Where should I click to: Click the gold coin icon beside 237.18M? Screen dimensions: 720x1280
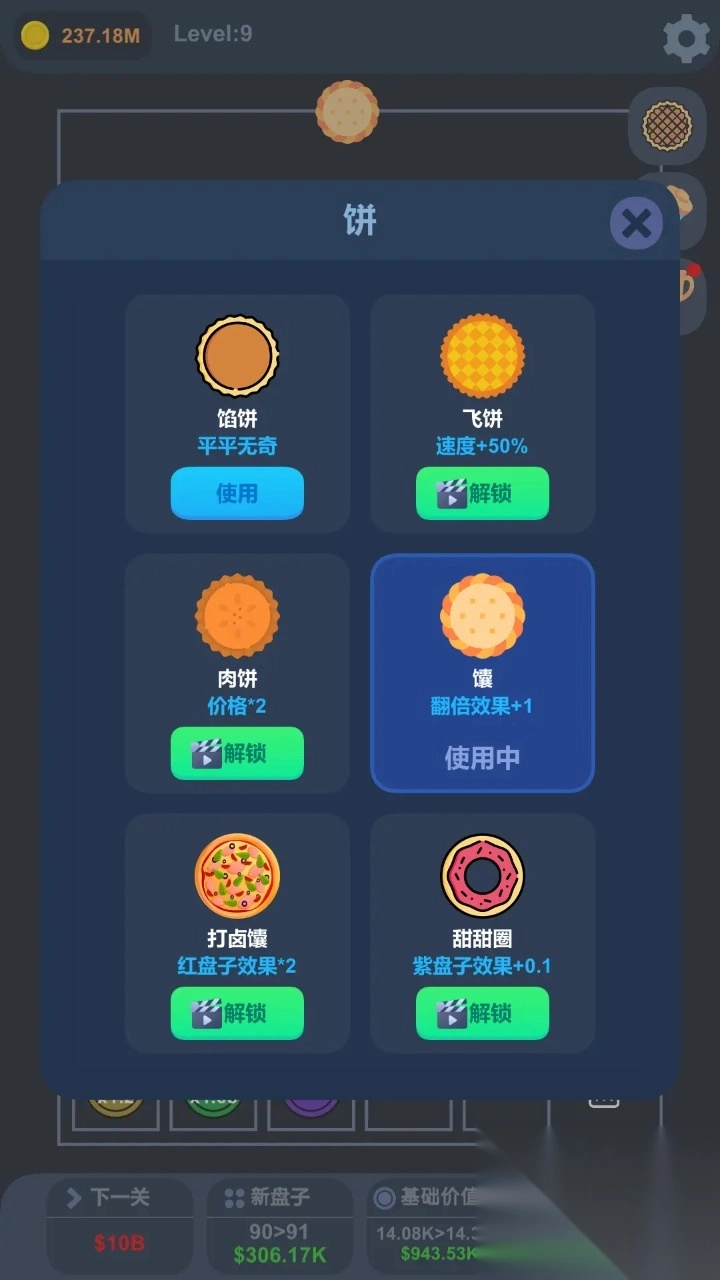click(x=33, y=35)
